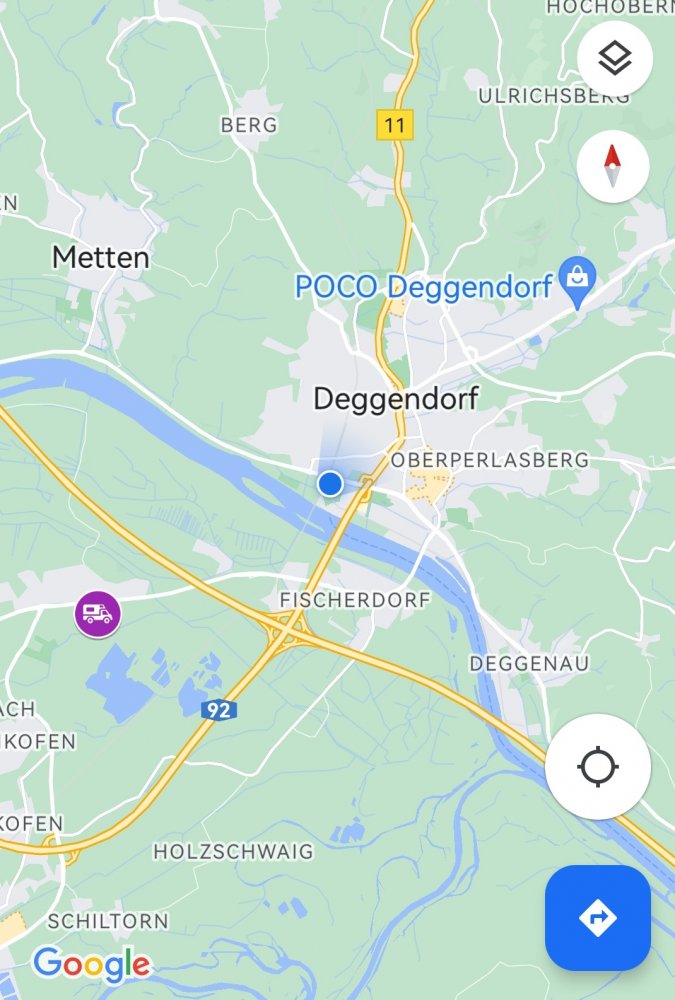
Task: Tap the compass to reset orientation
Action: coord(612,166)
